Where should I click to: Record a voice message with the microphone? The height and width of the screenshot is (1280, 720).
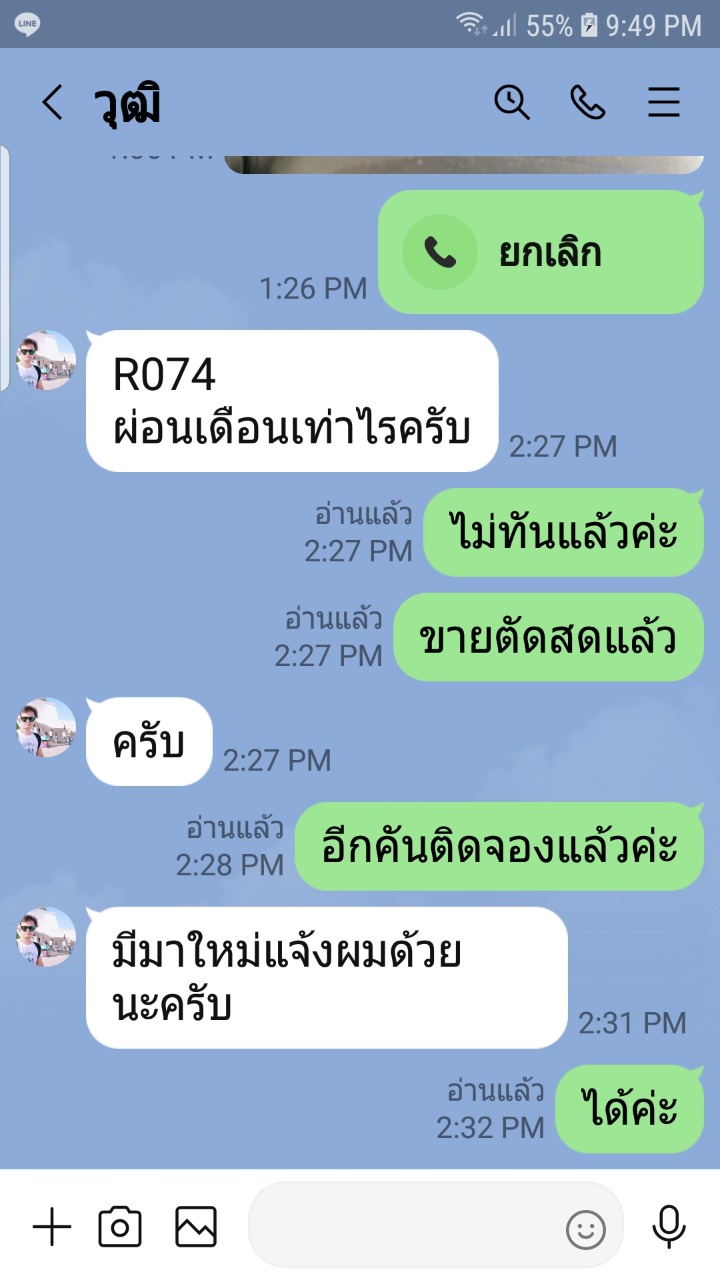[668, 1226]
